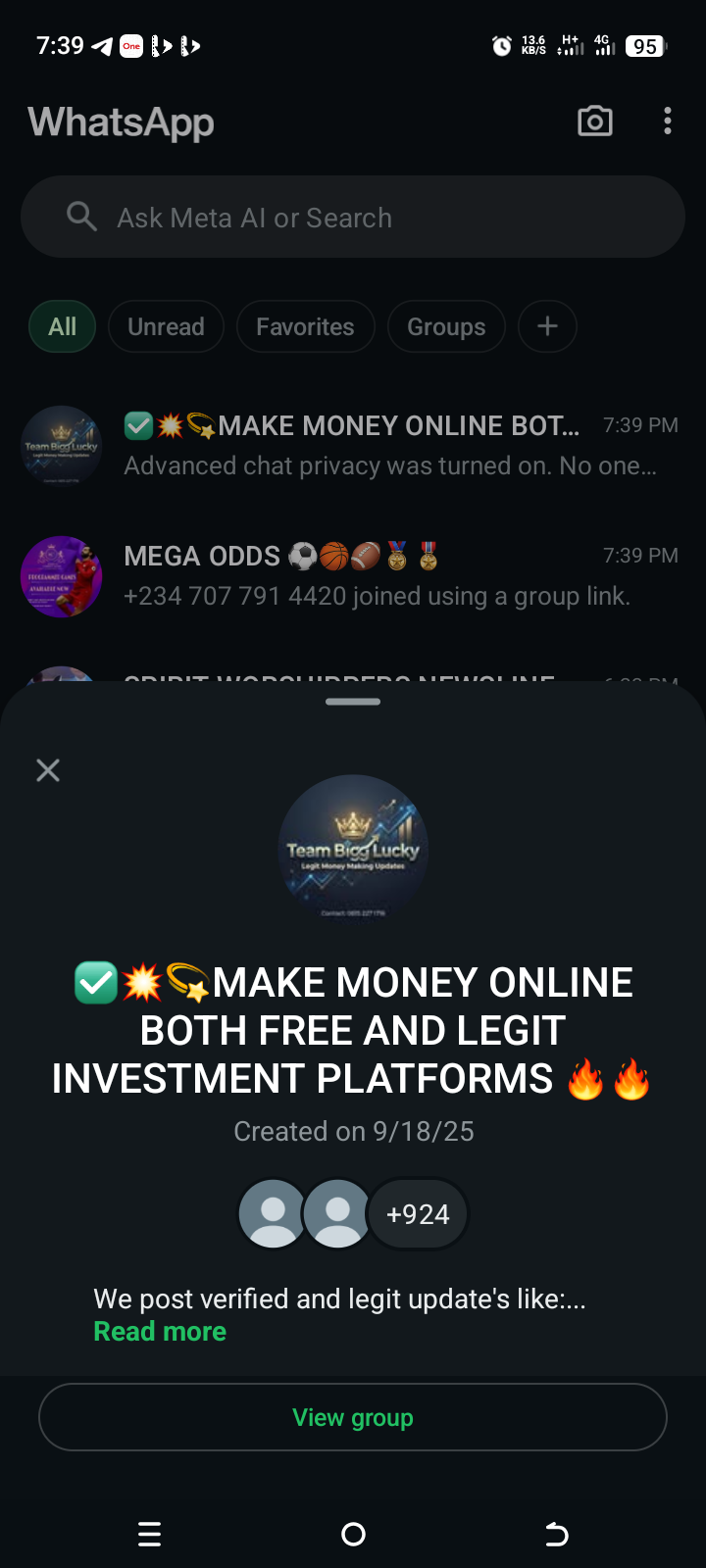Go back with the system back button

coord(556,1534)
